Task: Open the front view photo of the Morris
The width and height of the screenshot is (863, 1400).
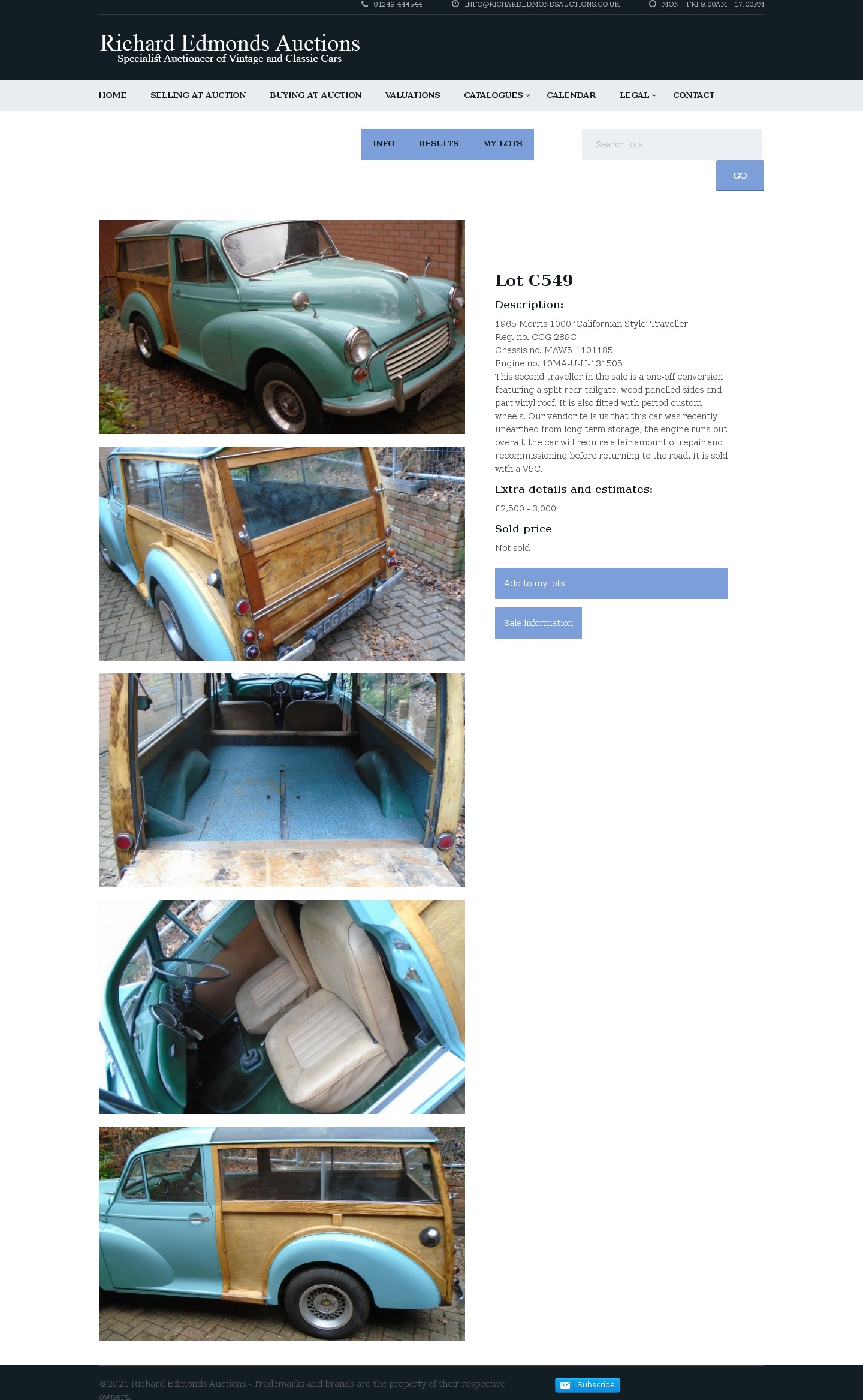Action: point(282,327)
